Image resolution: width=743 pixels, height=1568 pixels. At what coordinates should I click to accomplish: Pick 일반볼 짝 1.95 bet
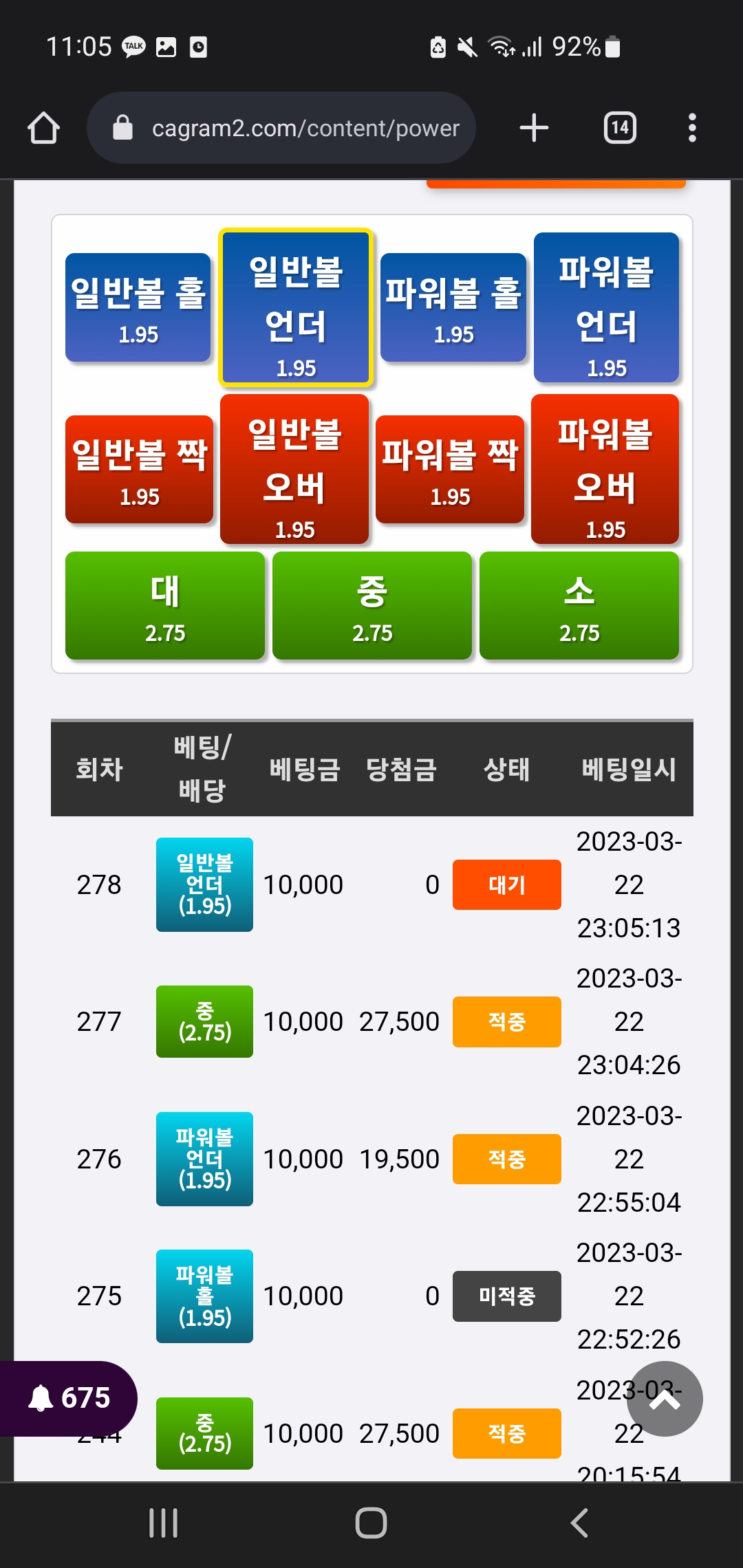tap(139, 469)
